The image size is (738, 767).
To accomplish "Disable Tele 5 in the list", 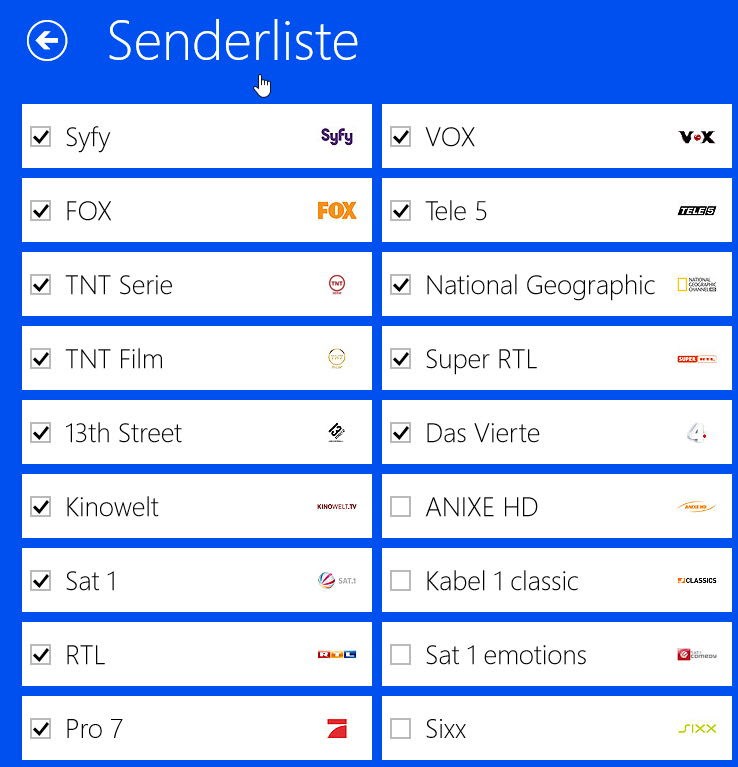I will pos(401,211).
